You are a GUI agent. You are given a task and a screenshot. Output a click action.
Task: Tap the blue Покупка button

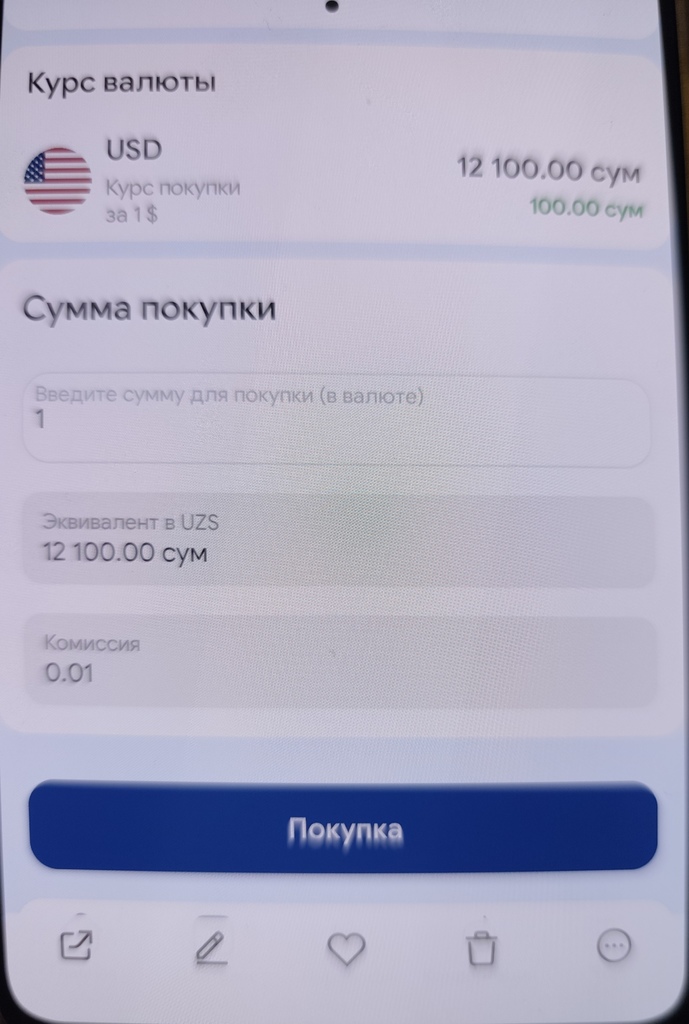click(343, 828)
